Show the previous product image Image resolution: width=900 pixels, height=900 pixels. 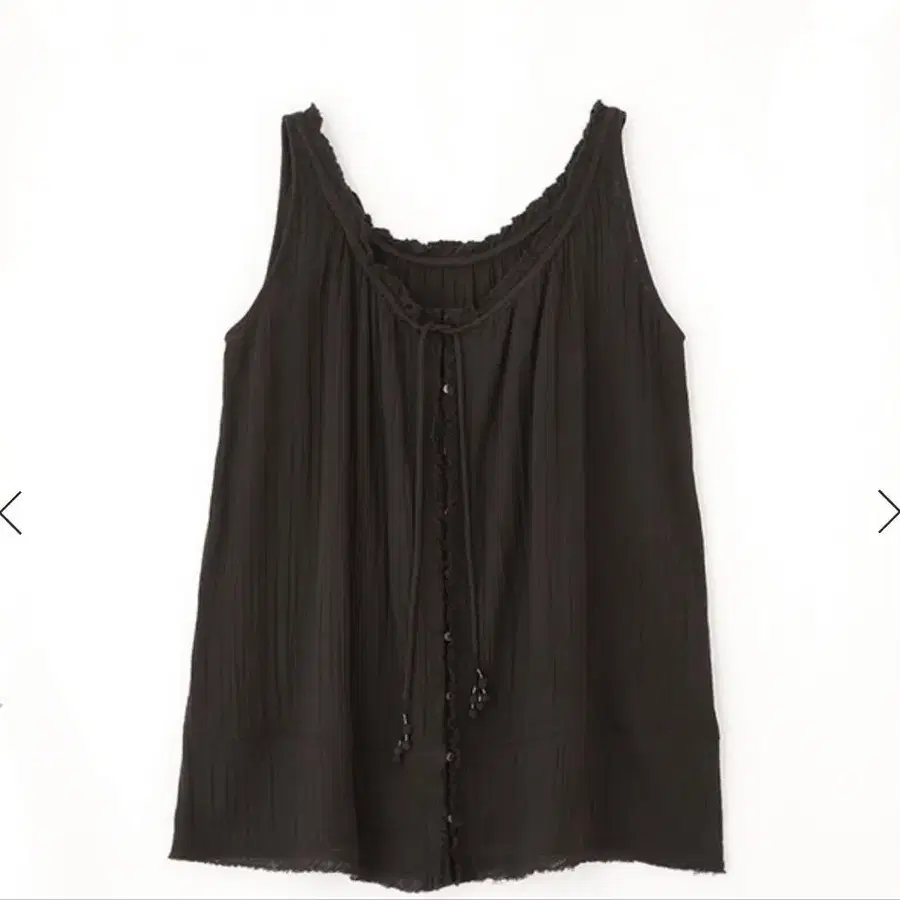point(11,513)
